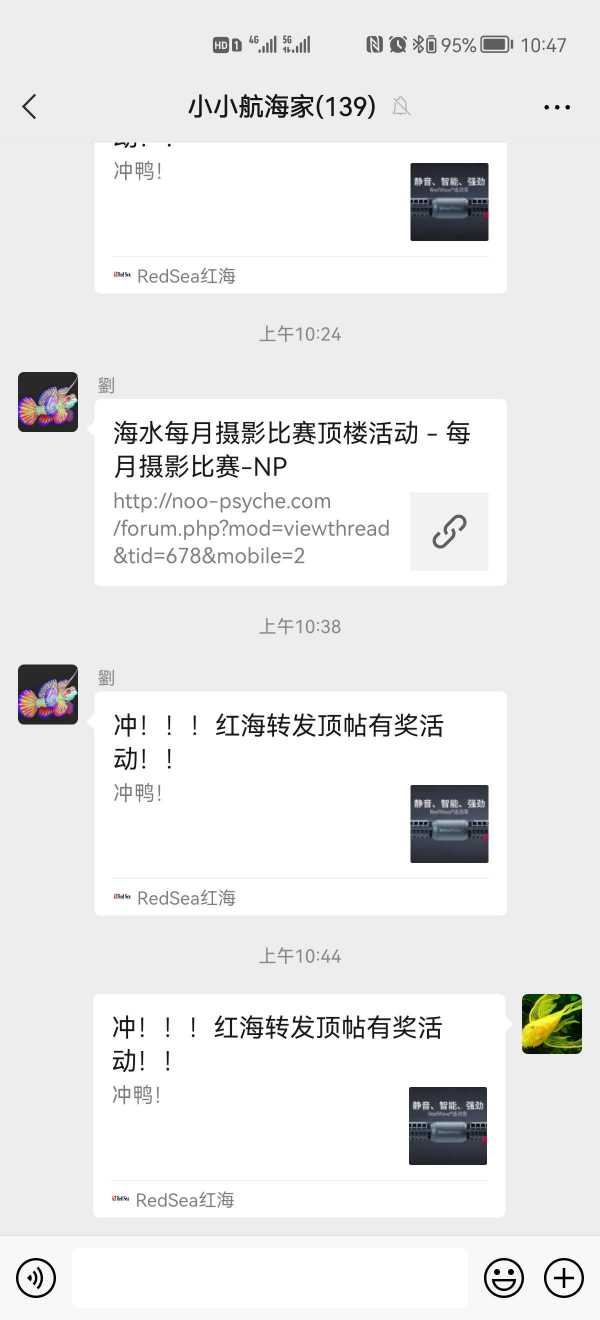
Task: Open 劉's RedSea红海 card sent at 10:38
Action: click(x=300, y=803)
